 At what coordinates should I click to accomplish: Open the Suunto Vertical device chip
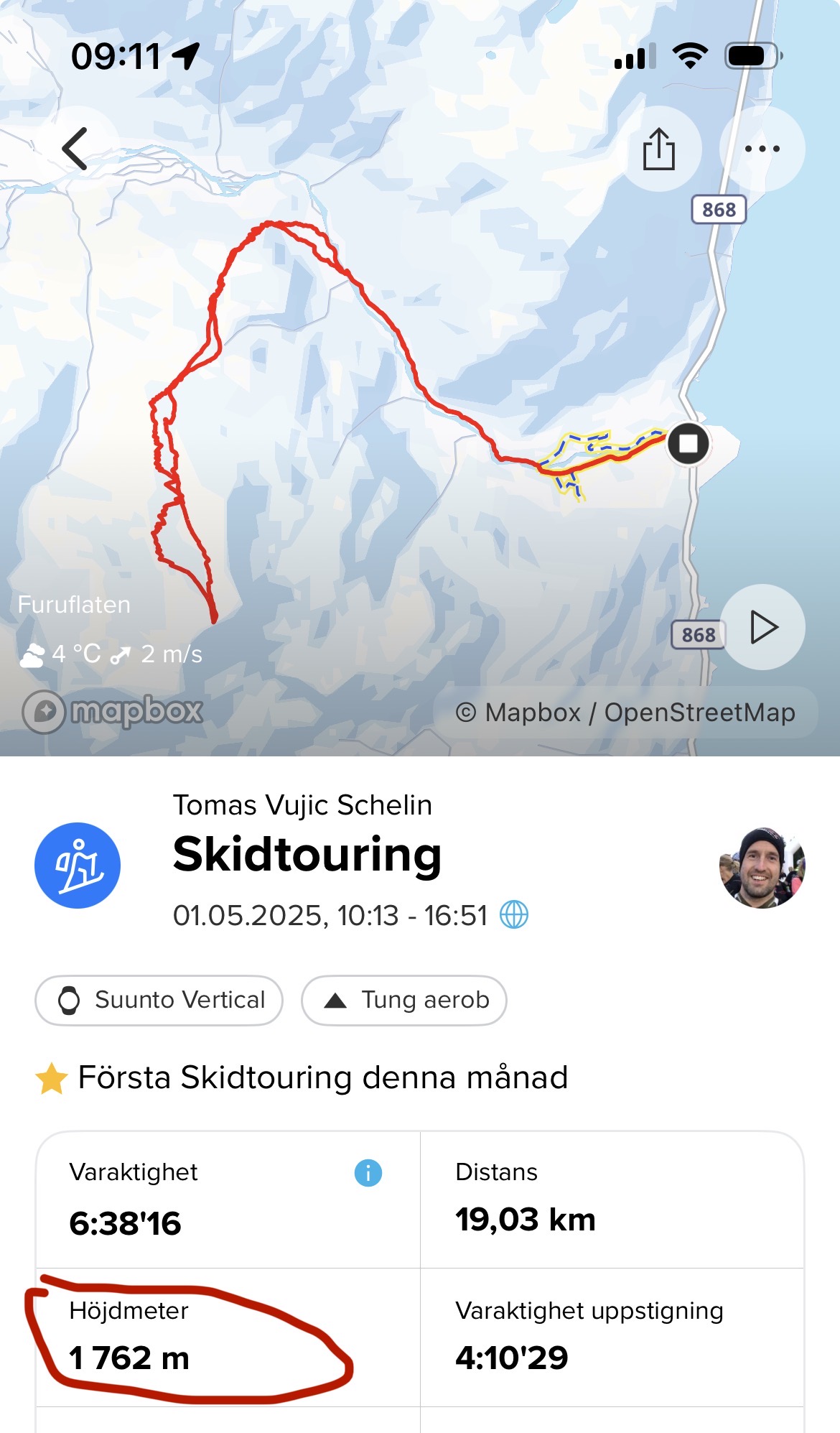[159, 1000]
